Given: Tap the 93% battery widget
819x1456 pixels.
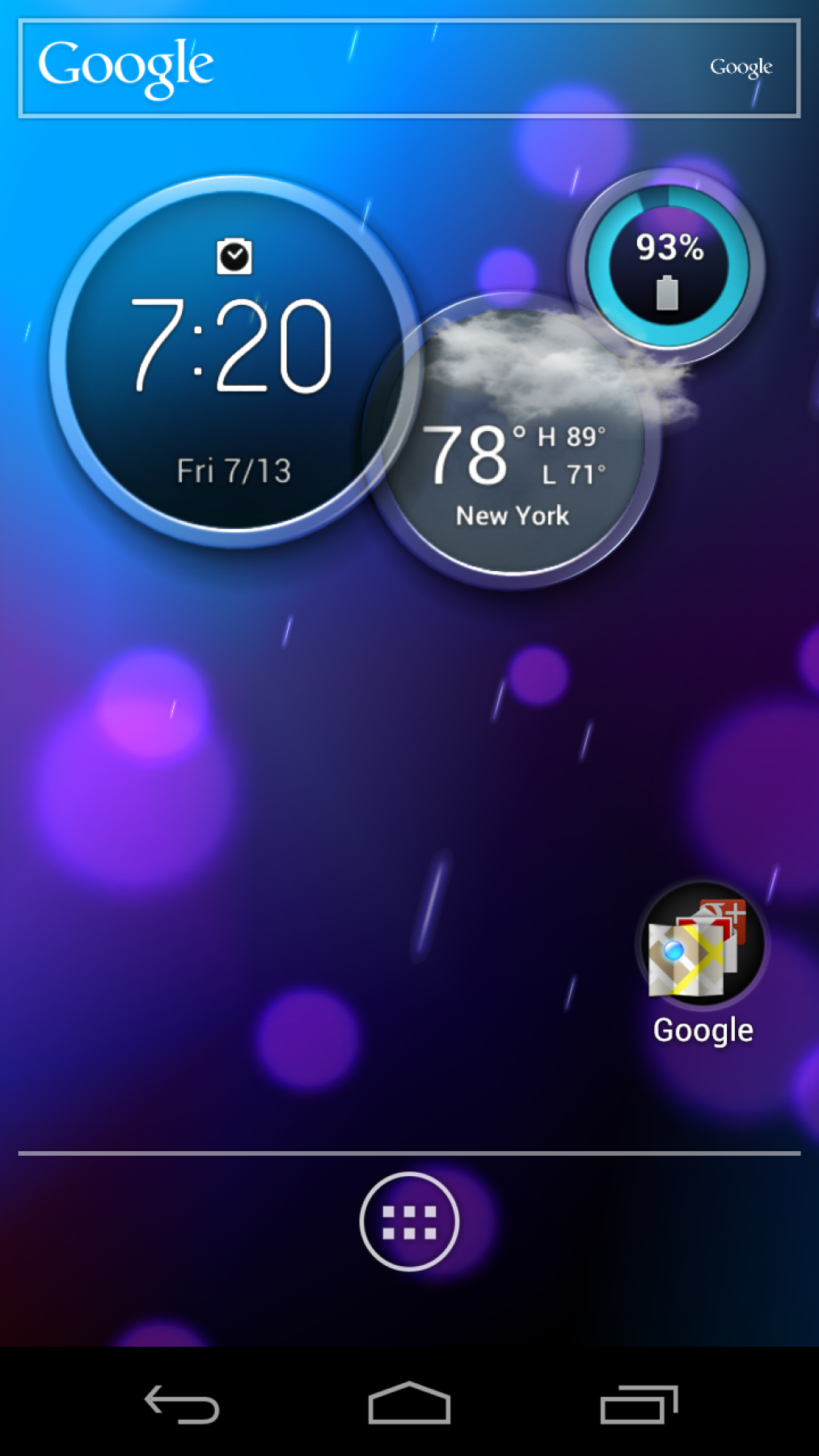Looking at the screenshot, I should [668, 266].
